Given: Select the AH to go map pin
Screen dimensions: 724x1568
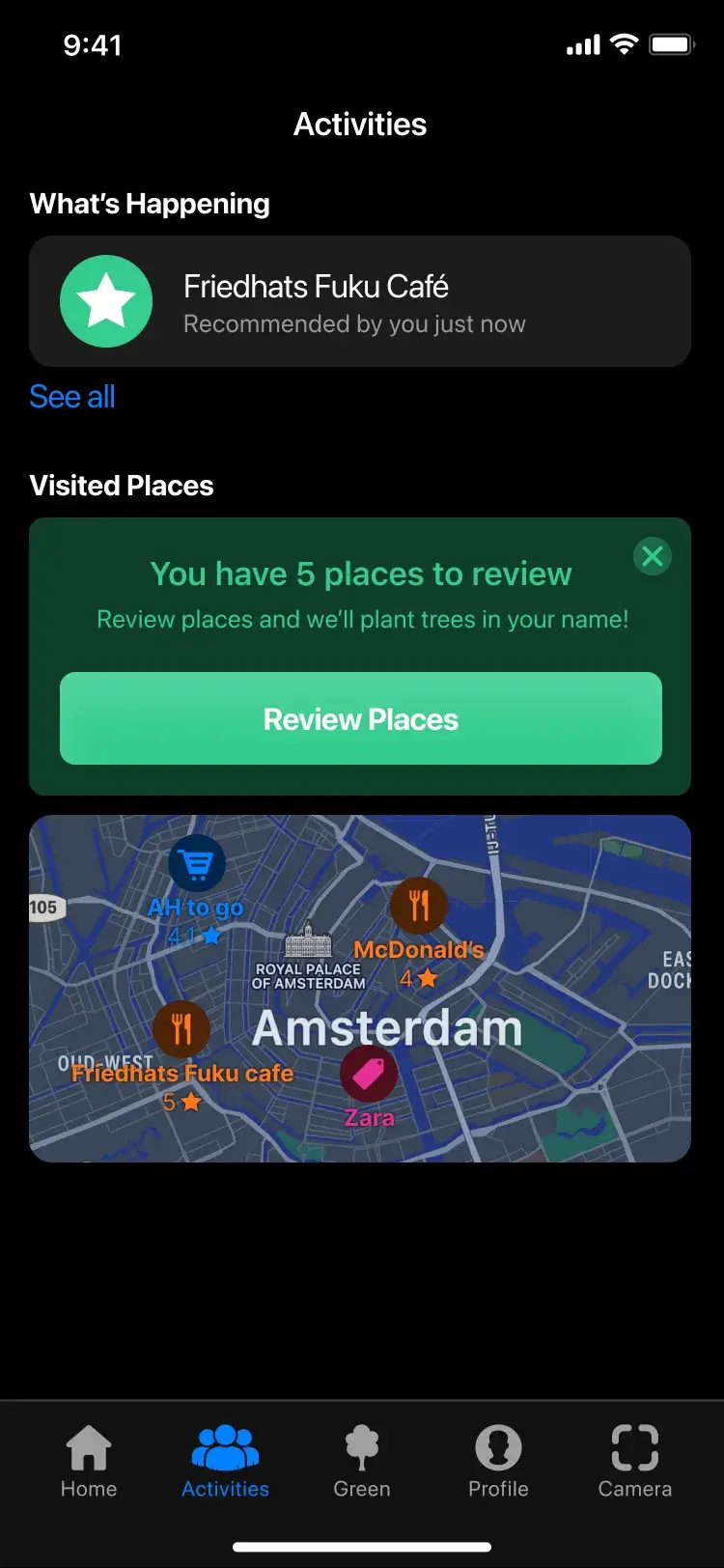Looking at the screenshot, I should coord(197,864).
